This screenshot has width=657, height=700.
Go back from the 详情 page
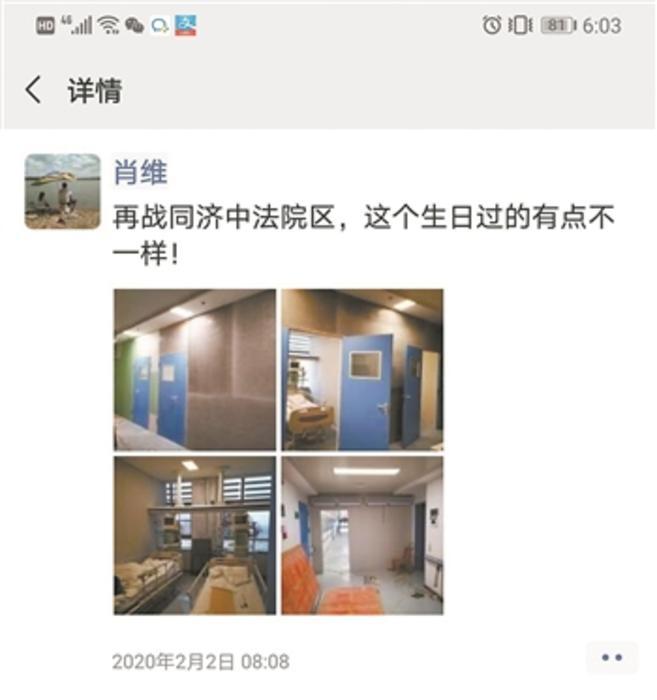[35, 91]
